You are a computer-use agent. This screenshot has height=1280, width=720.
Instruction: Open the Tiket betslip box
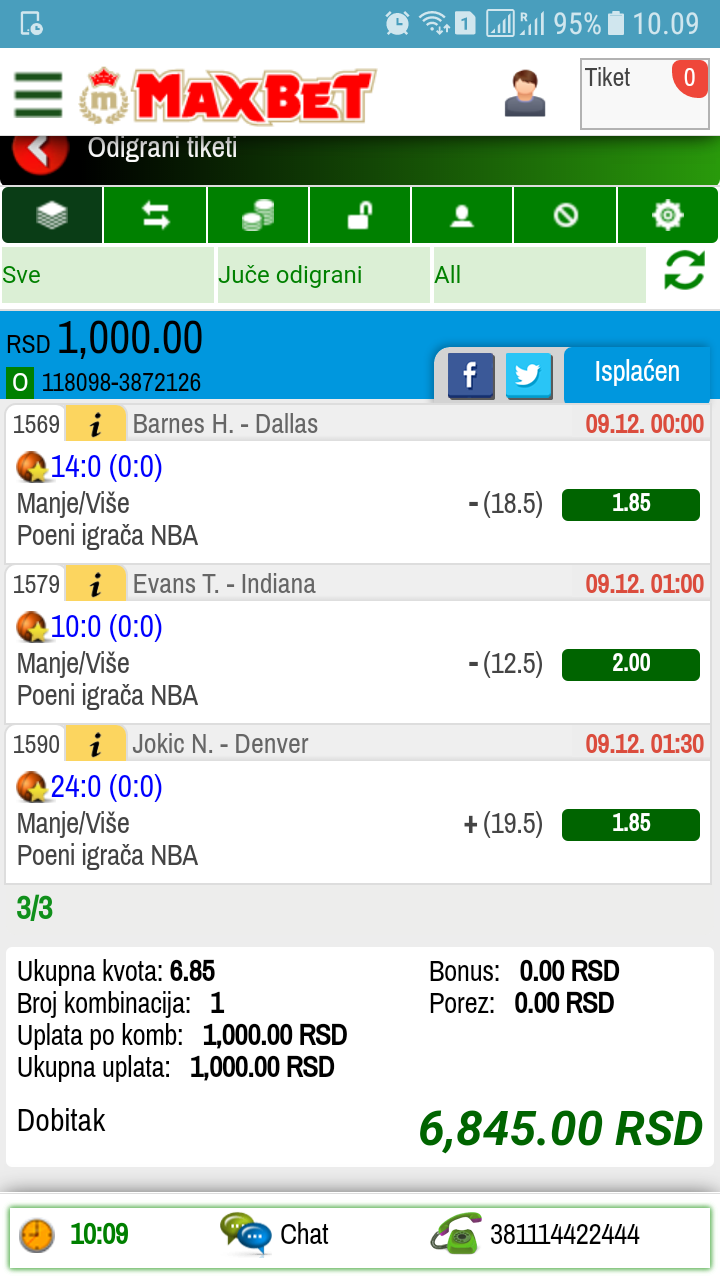pos(645,94)
